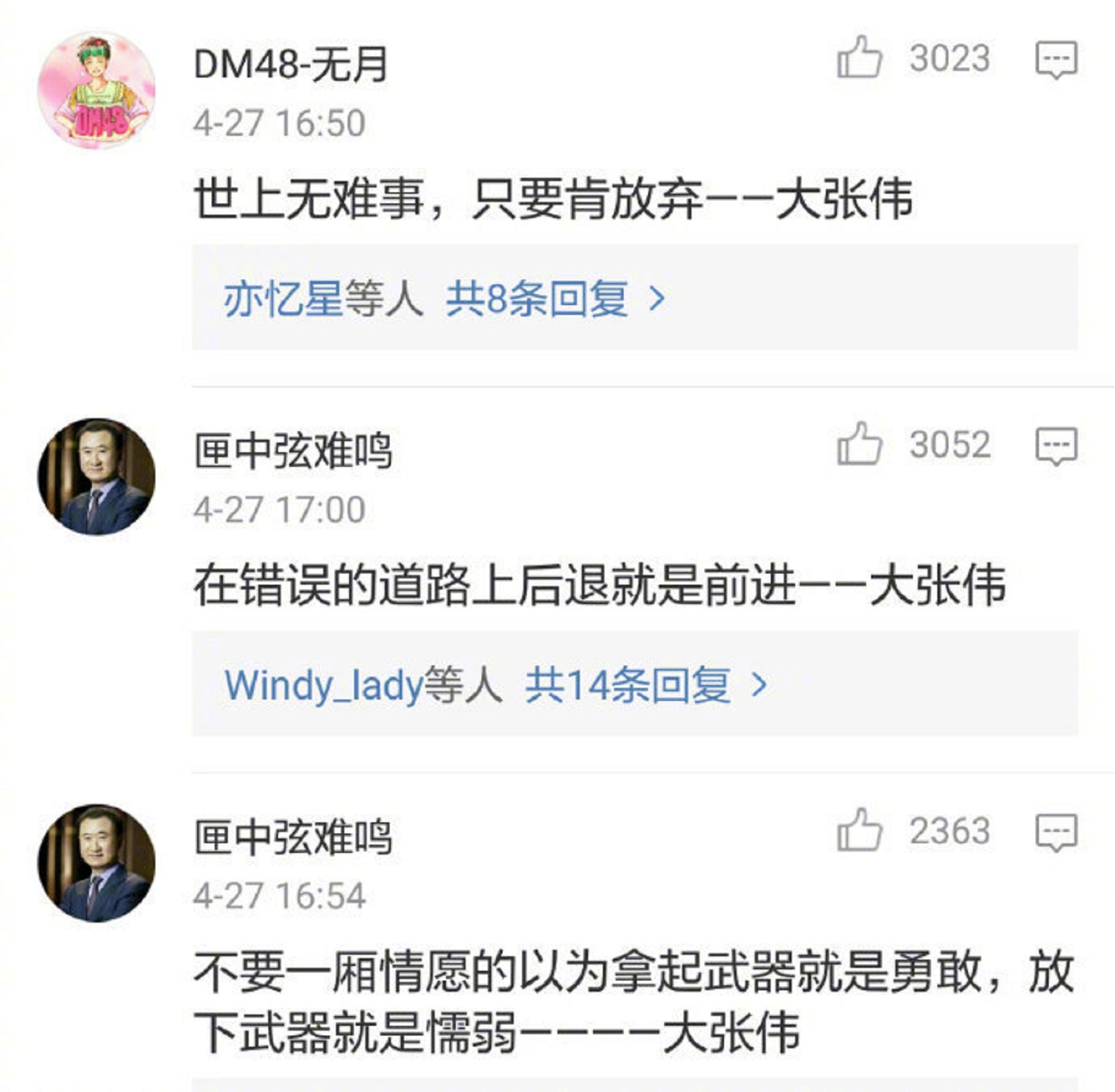Open replier 亦忆星's profile link
This screenshot has height=1092, width=1115.
pos(284,298)
